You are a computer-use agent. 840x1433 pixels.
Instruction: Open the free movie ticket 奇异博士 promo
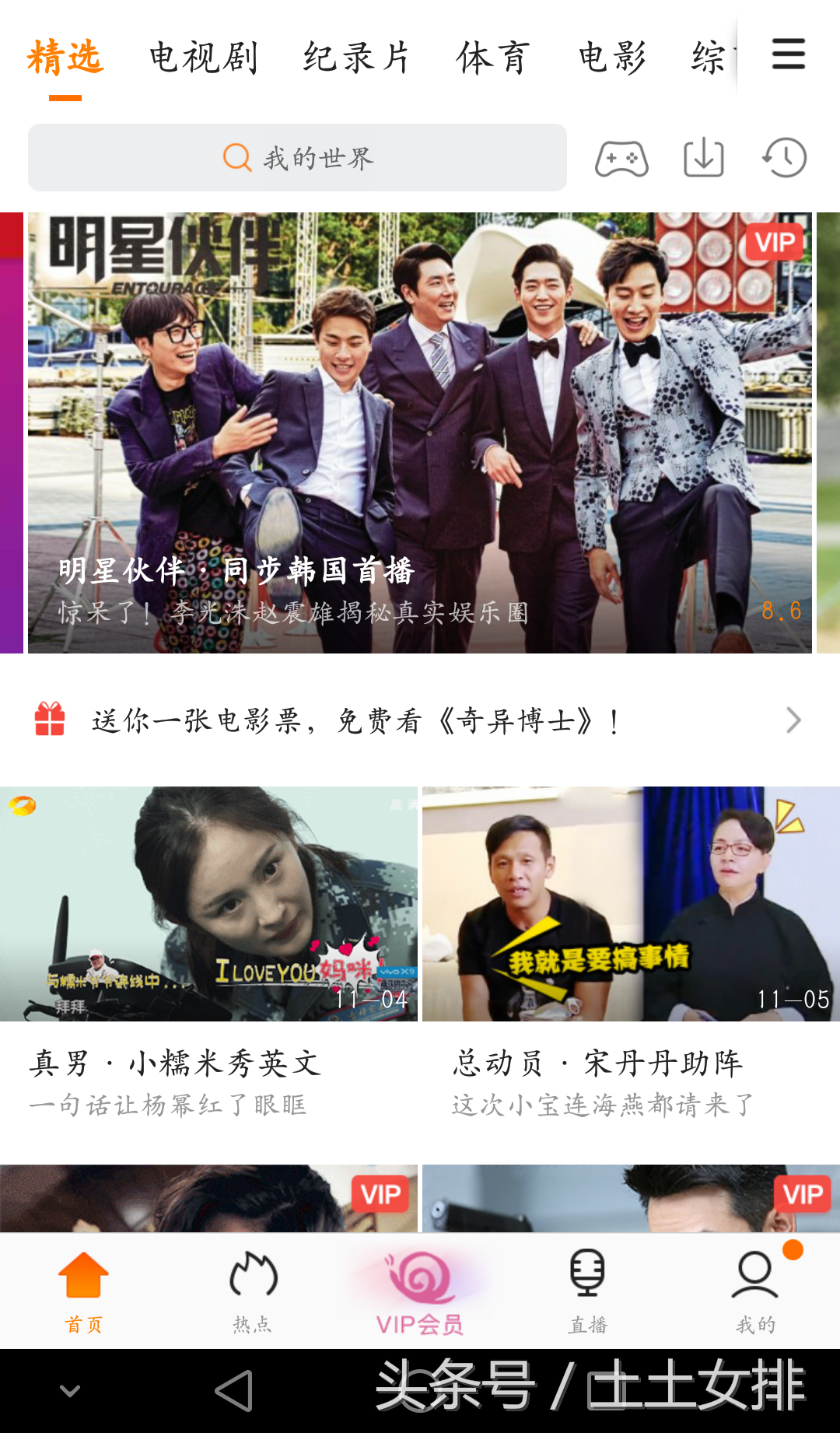tap(420, 720)
